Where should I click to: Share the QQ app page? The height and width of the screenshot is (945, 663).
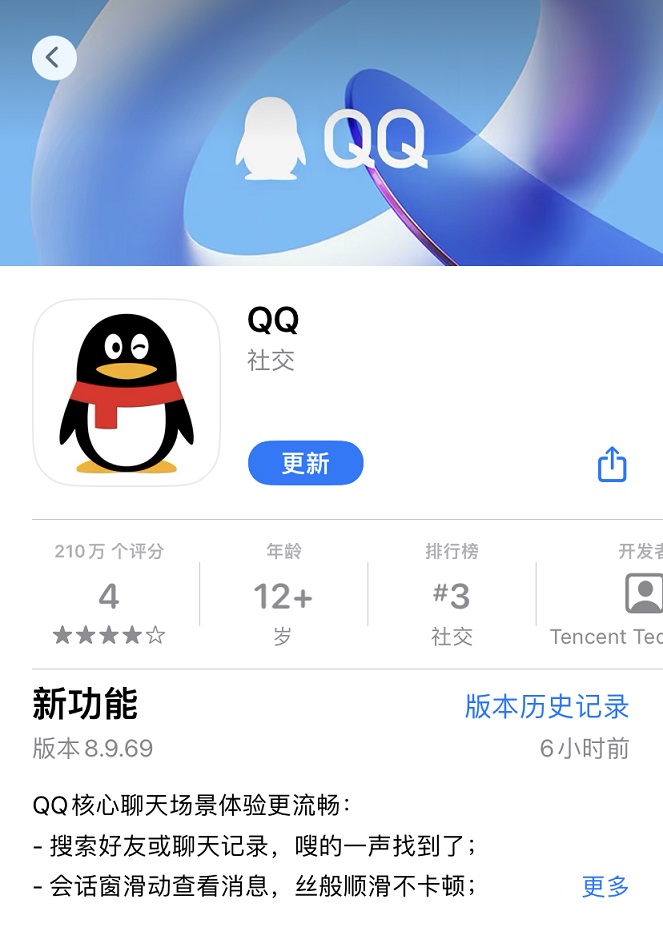tap(612, 464)
